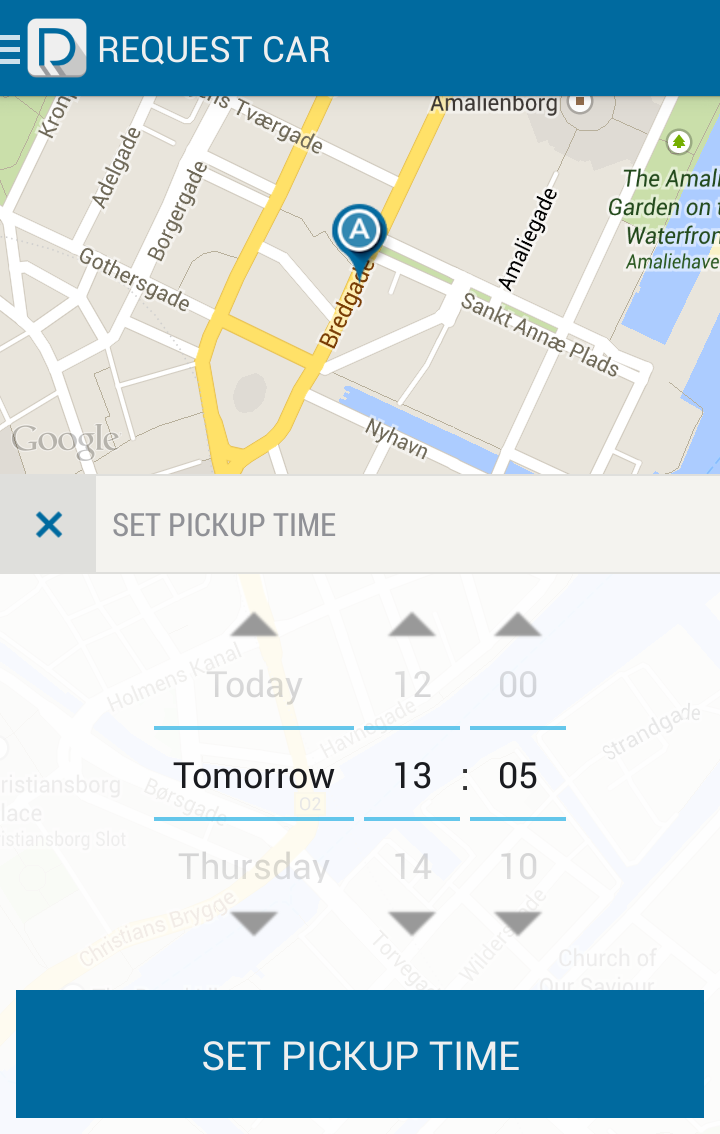The image size is (720, 1134).
Task: Pick minute 00 in the picker
Action: (518, 685)
